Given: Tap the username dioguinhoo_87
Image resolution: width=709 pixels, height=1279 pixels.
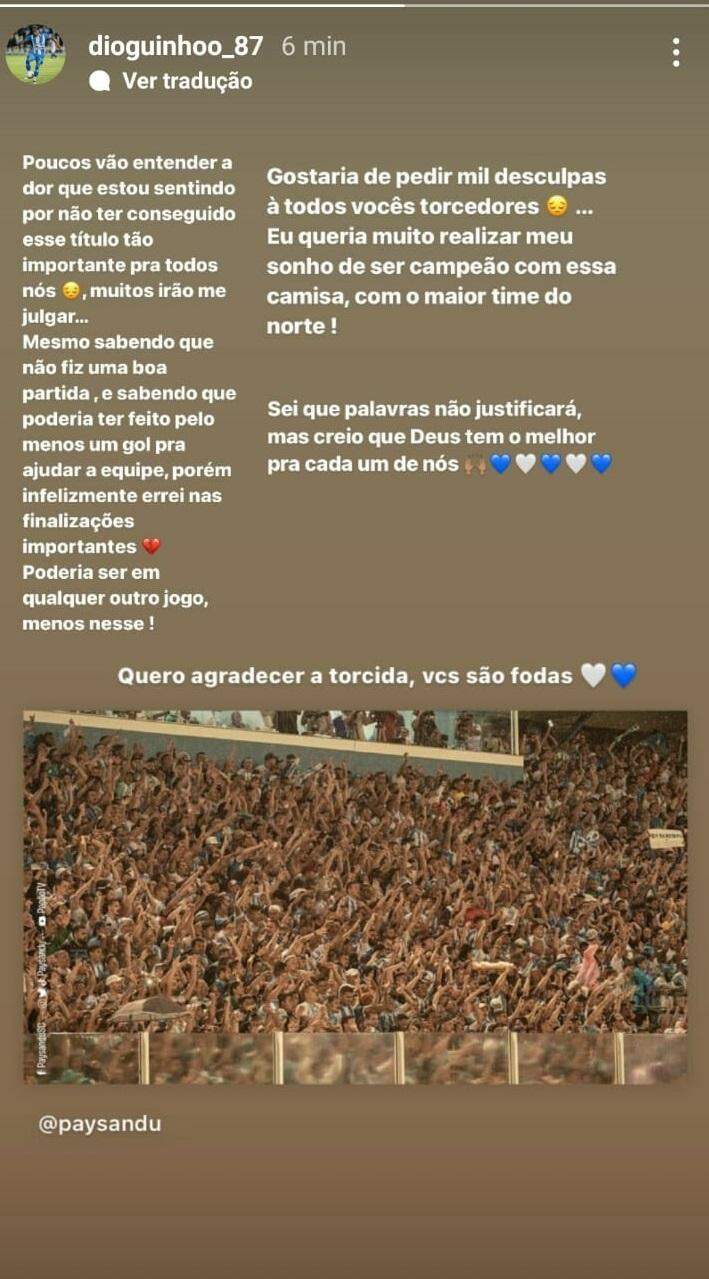Looking at the screenshot, I should click(x=175, y=46).
